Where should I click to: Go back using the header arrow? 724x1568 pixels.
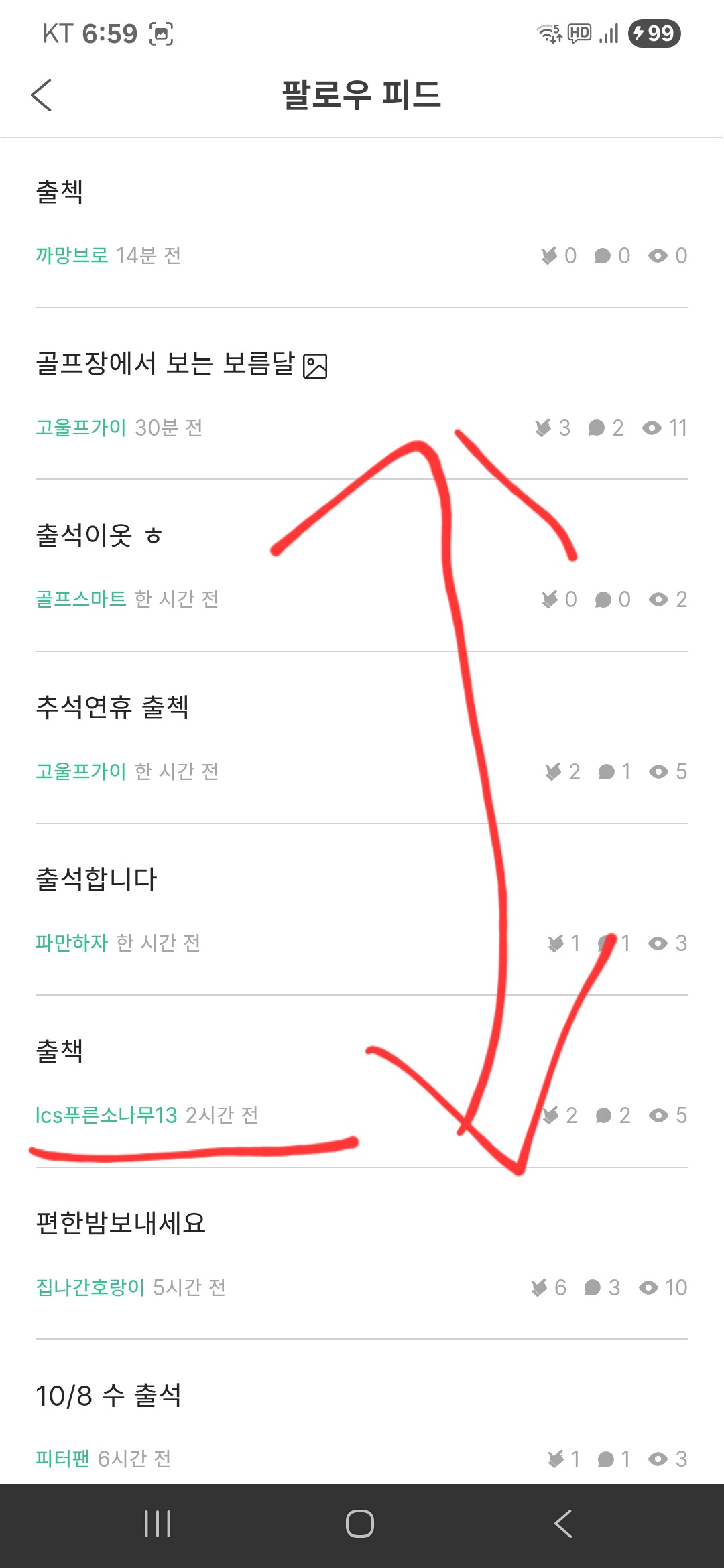42,94
